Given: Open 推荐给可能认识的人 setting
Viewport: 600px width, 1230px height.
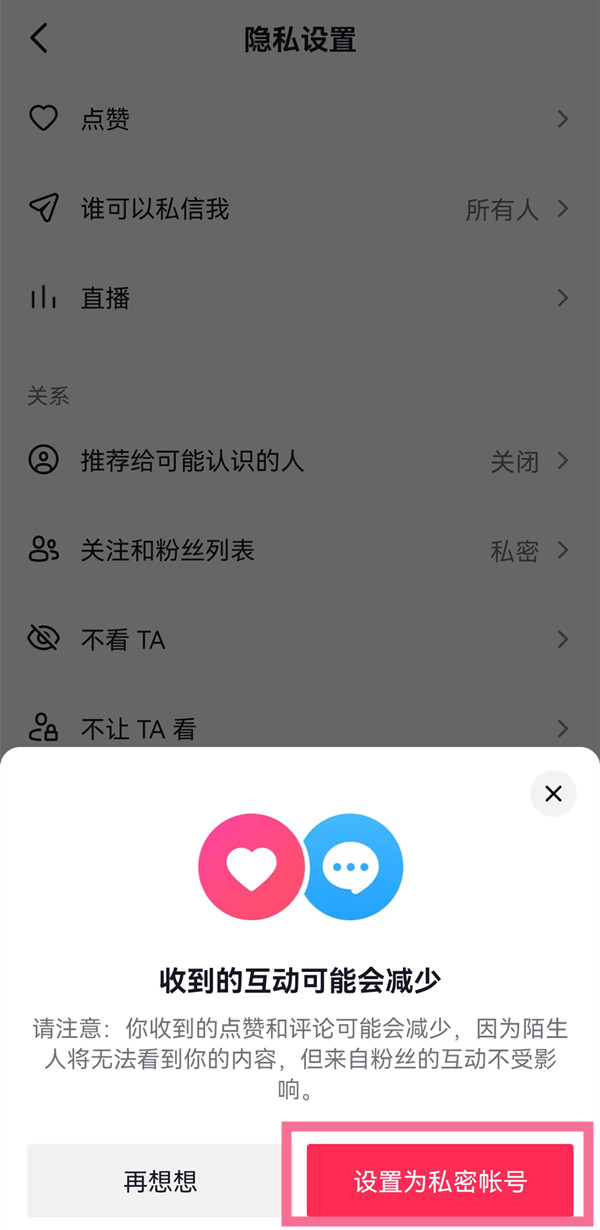Looking at the screenshot, I should tap(300, 461).
